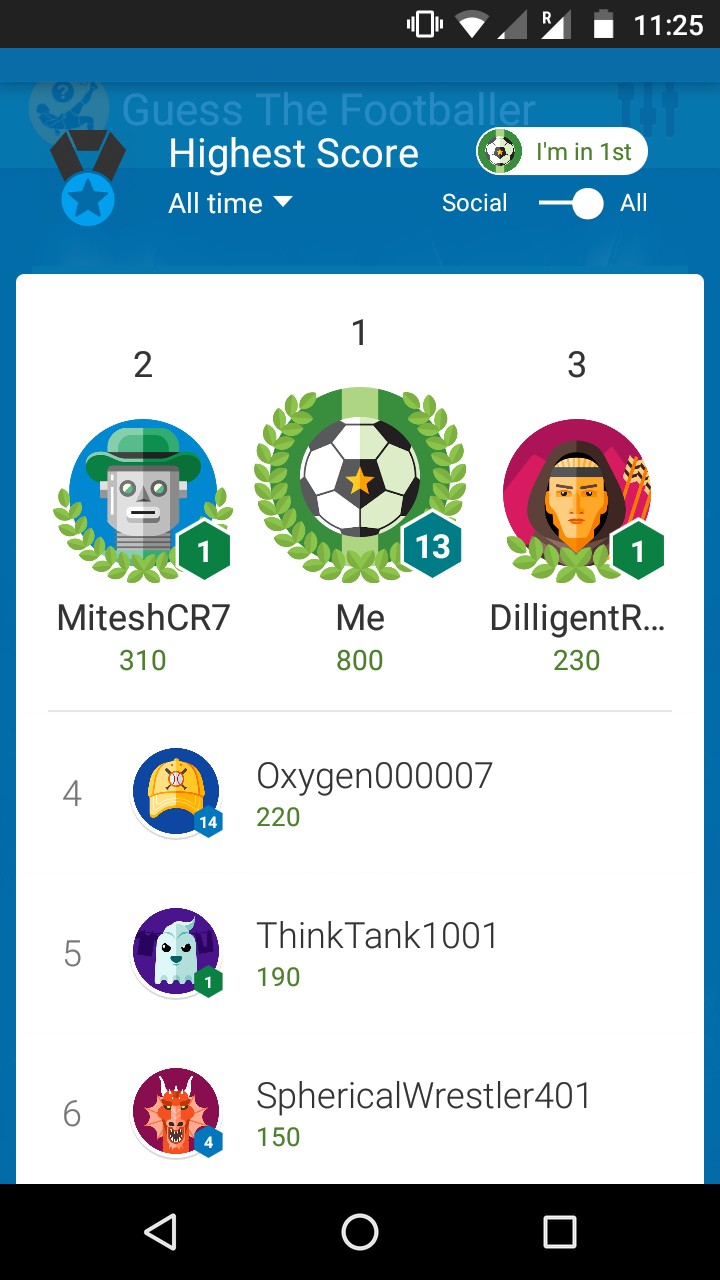Expand the All time dropdown
The width and height of the screenshot is (720, 1280).
[231, 203]
